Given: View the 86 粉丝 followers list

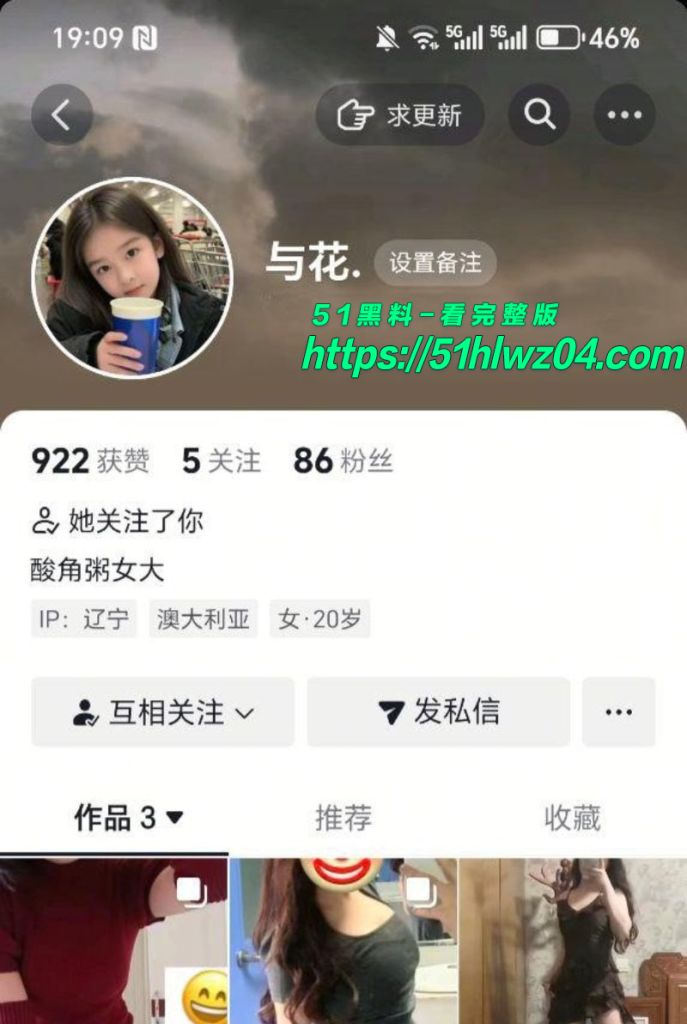Looking at the screenshot, I should (342, 461).
